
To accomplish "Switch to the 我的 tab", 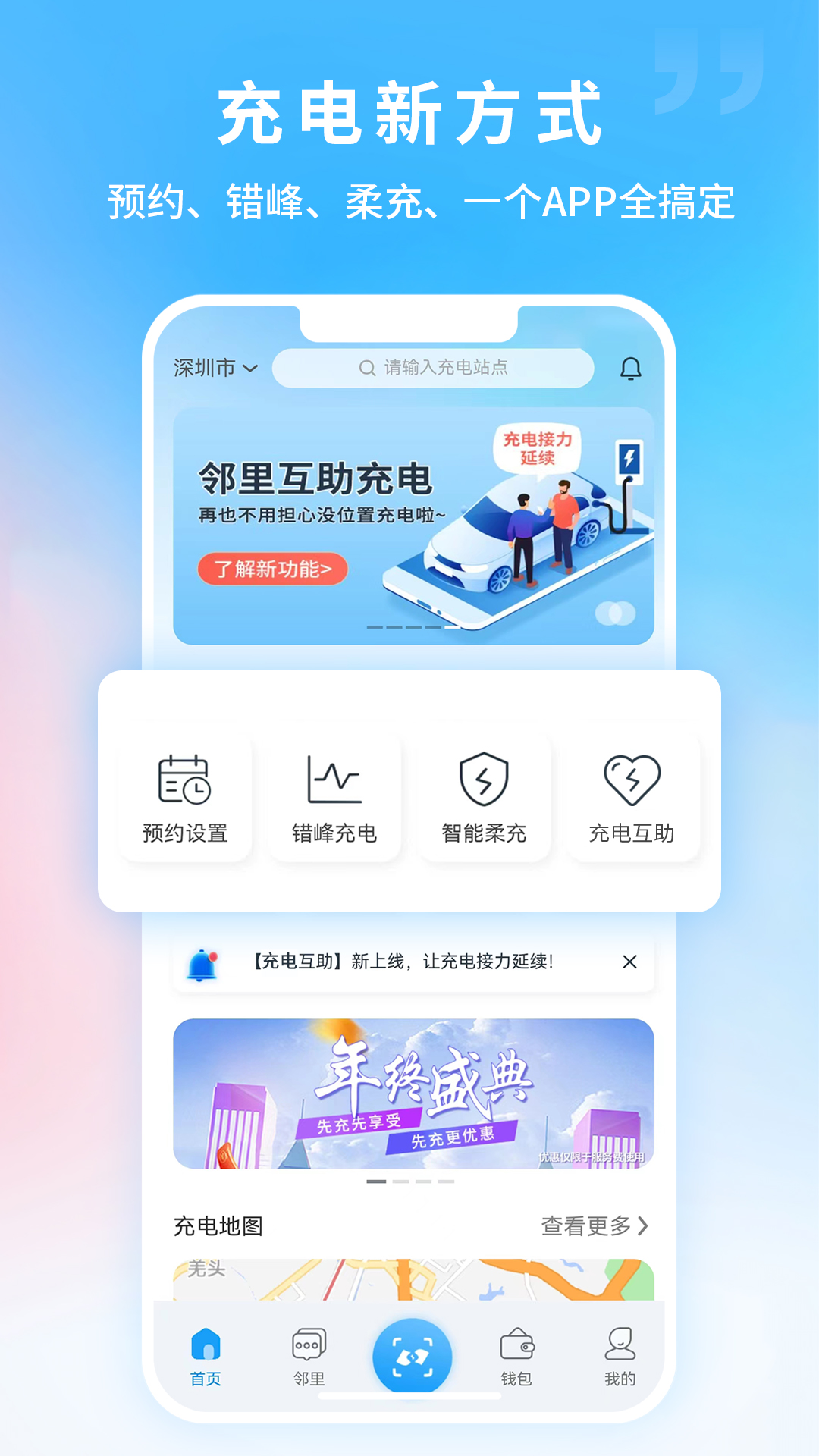I will (622, 1357).
